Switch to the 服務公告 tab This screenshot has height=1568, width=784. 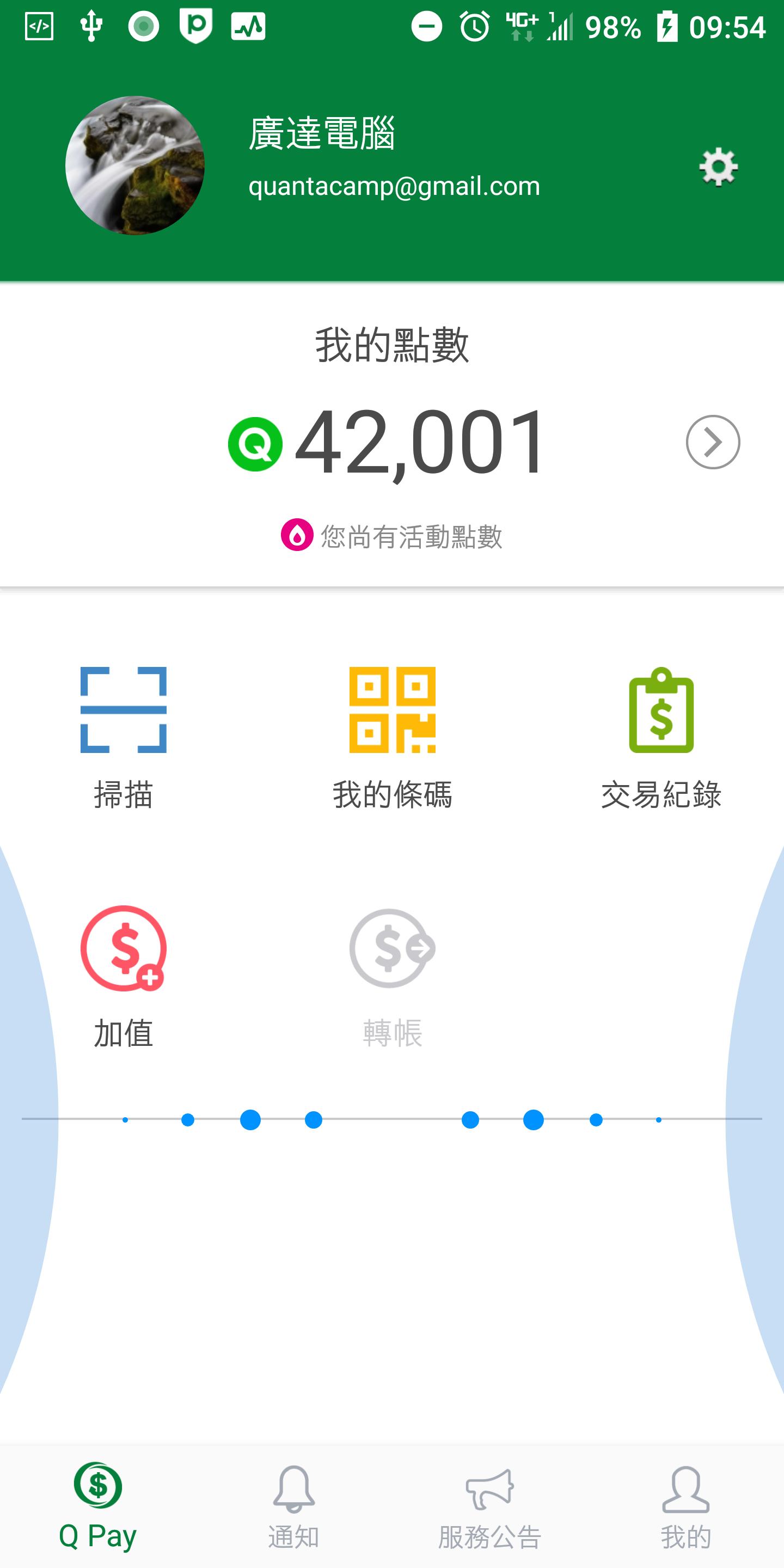point(490,1506)
